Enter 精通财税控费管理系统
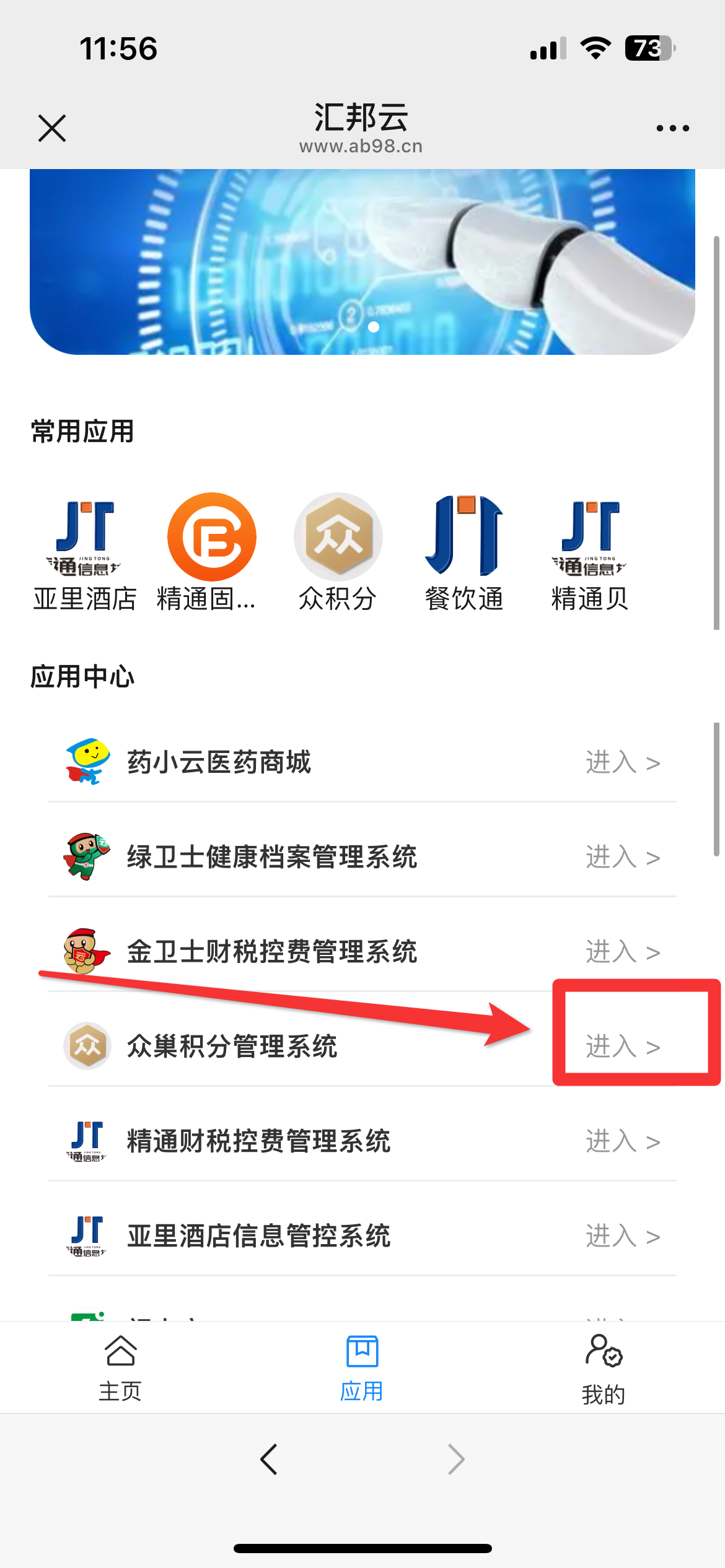 (622, 1141)
